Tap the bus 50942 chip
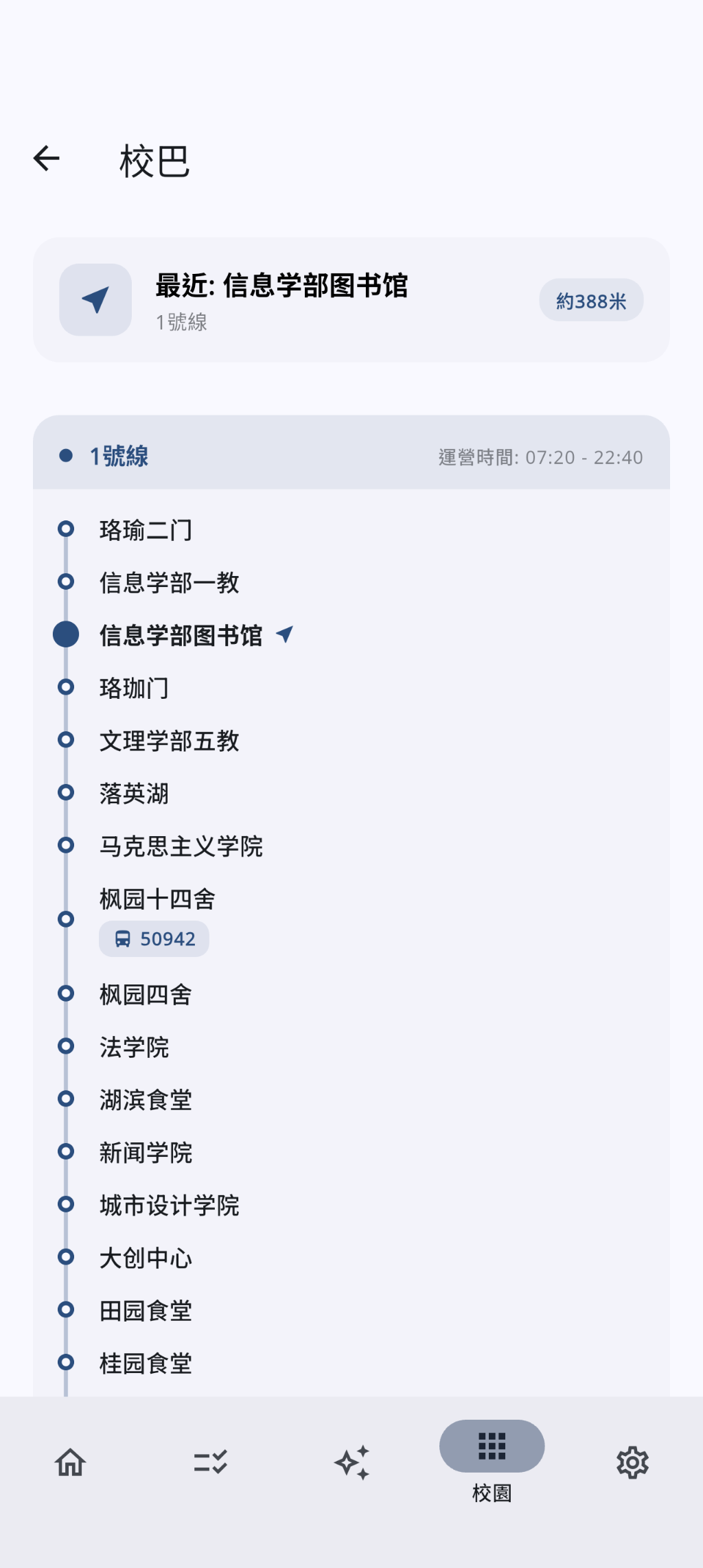 pyautogui.click(x=154, y=938)
